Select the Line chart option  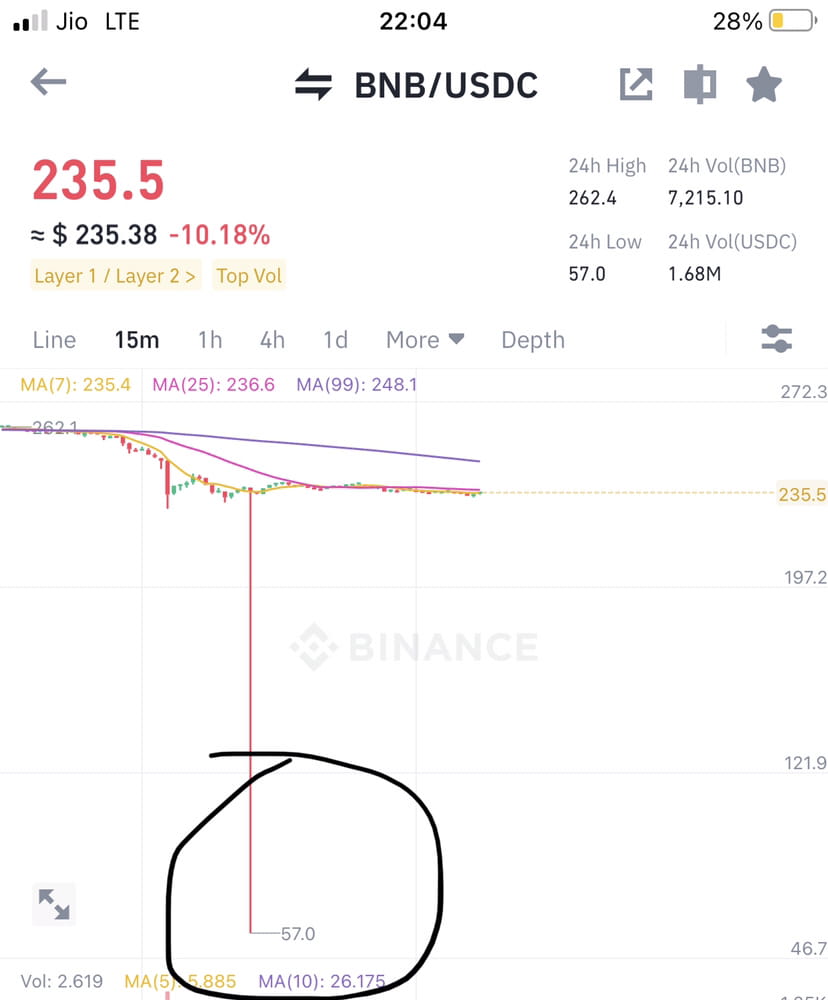pyautogui.click(x=54, y=340)
